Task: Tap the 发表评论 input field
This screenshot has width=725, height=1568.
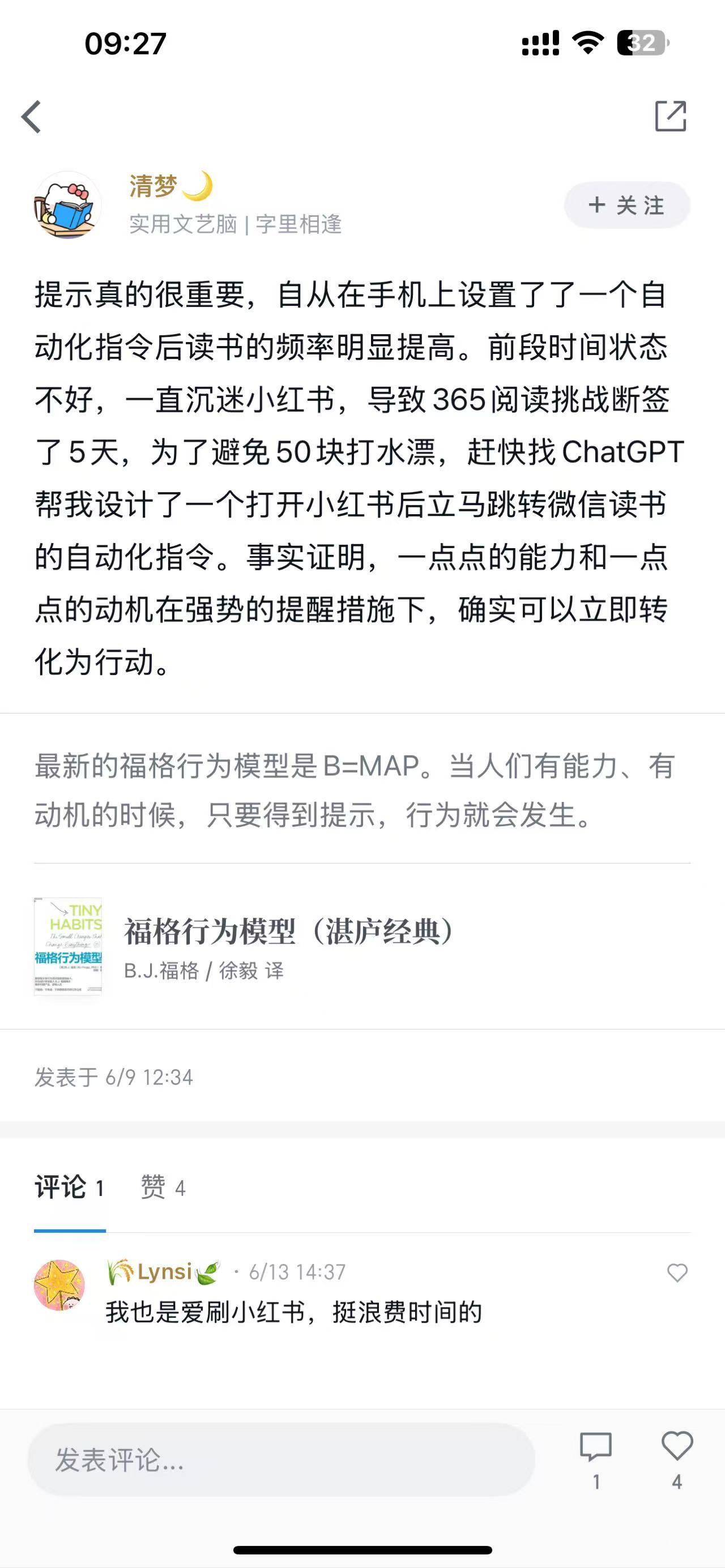Action: coord(280,1460)
